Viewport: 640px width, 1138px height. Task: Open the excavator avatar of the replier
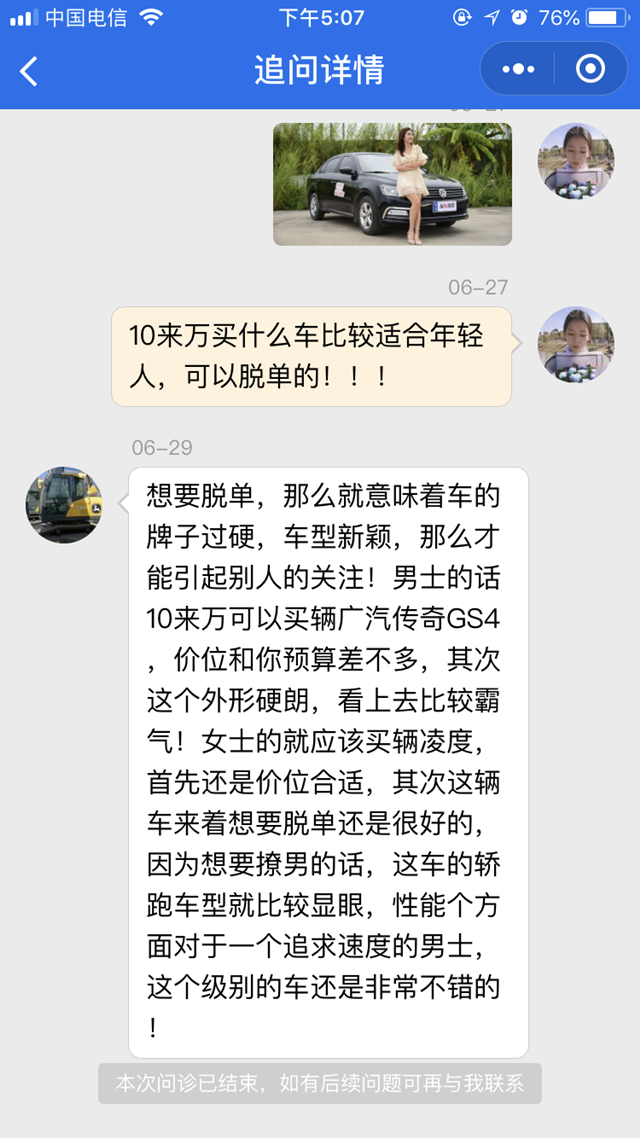coord(64,505)
